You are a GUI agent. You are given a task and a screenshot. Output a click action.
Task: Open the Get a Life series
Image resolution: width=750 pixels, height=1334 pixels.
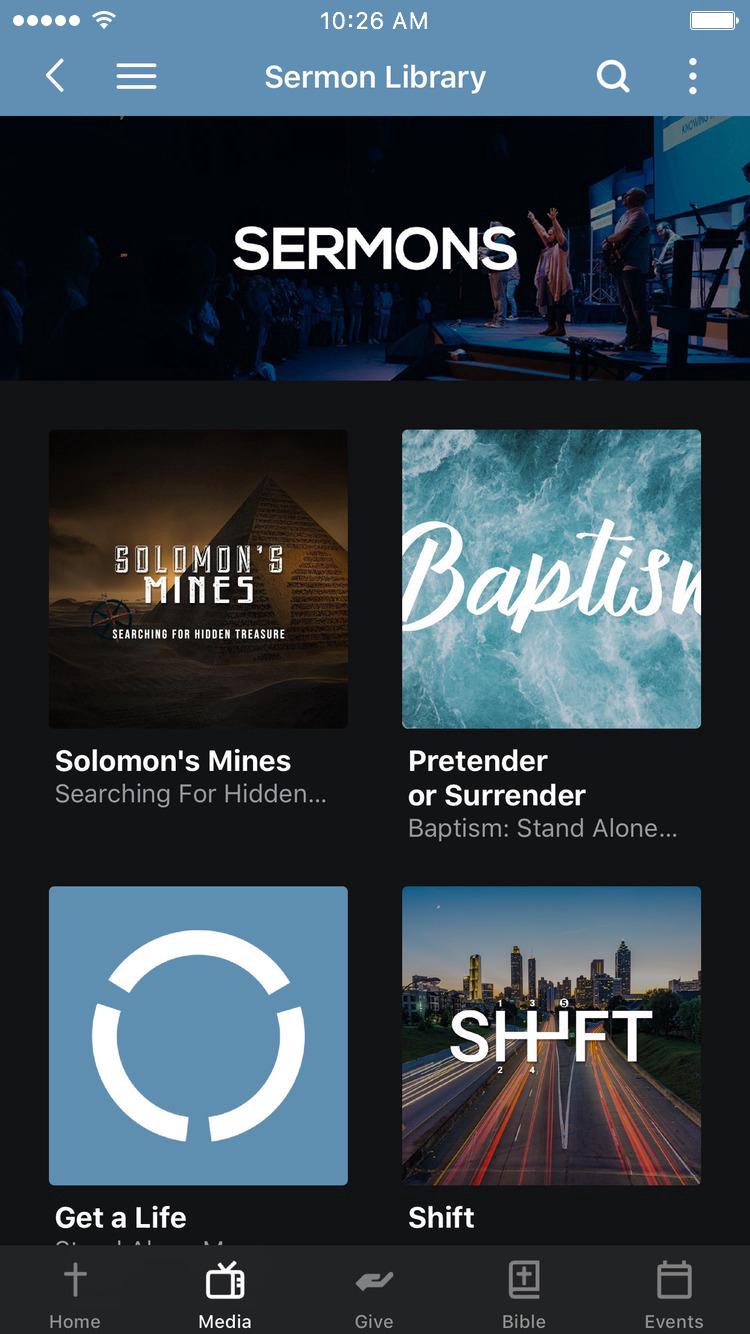click(198, 1035)
